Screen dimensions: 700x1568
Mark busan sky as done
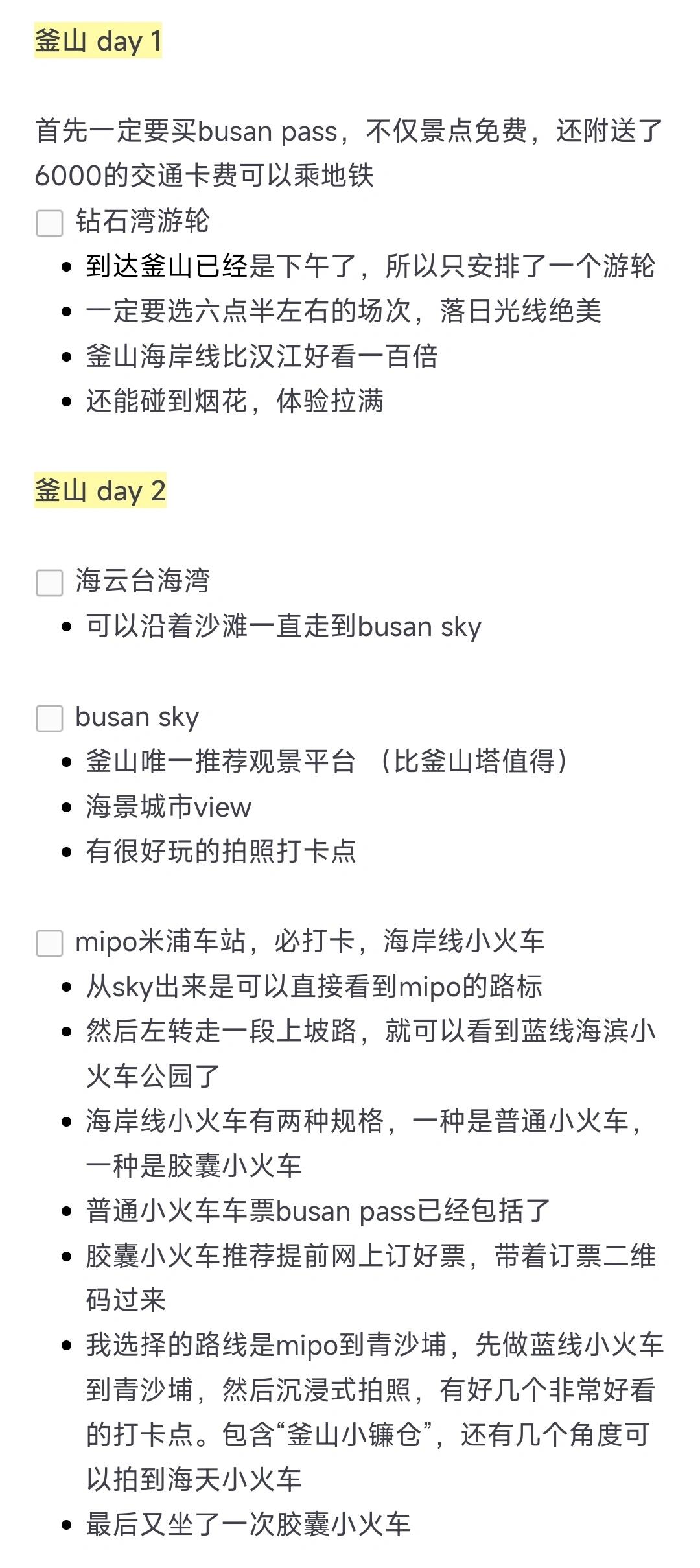coord(49,718)
